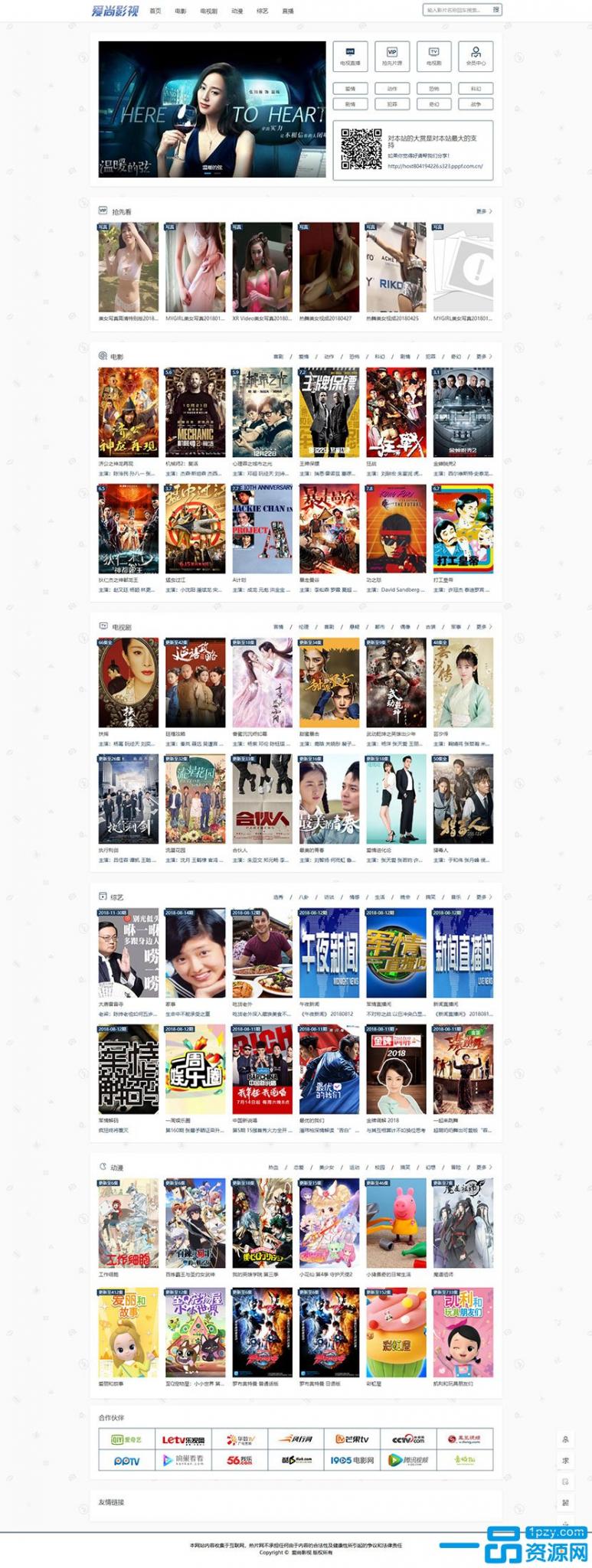This screenshot has height=1568, width=592.
Task: Open the 会员中心 member center icon
Action: click(476, 57)
